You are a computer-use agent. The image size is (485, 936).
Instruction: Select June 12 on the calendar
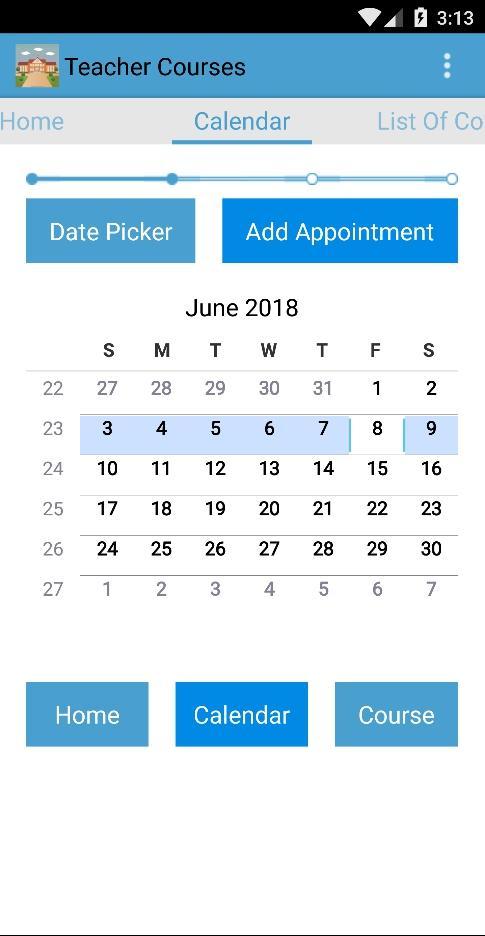tap(215, 469)
